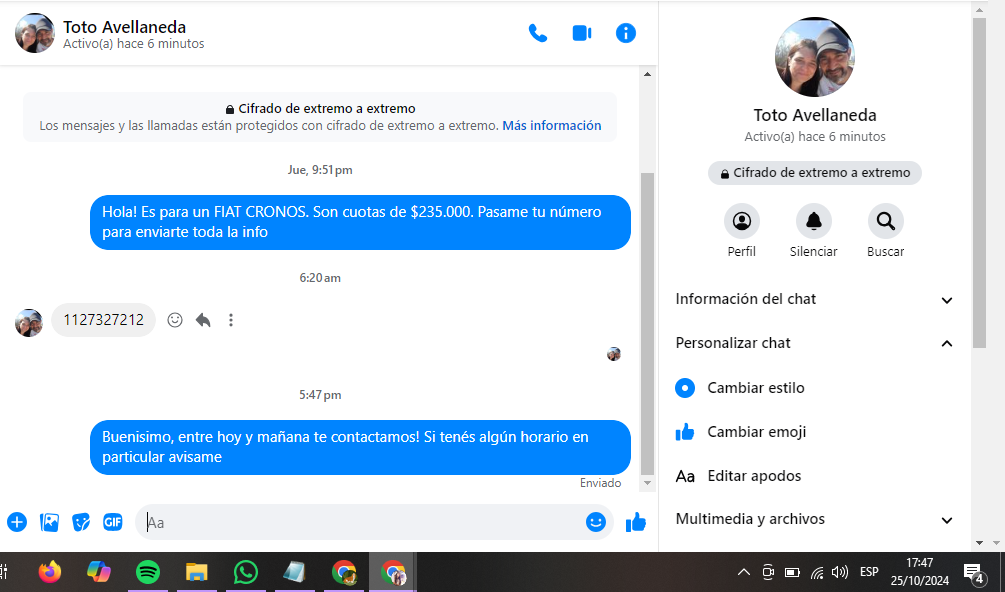The width and height of the screenshot is (1005, 592).
Task: Start a voice call with Toto Avellaneda
Action: pos(538,33)
